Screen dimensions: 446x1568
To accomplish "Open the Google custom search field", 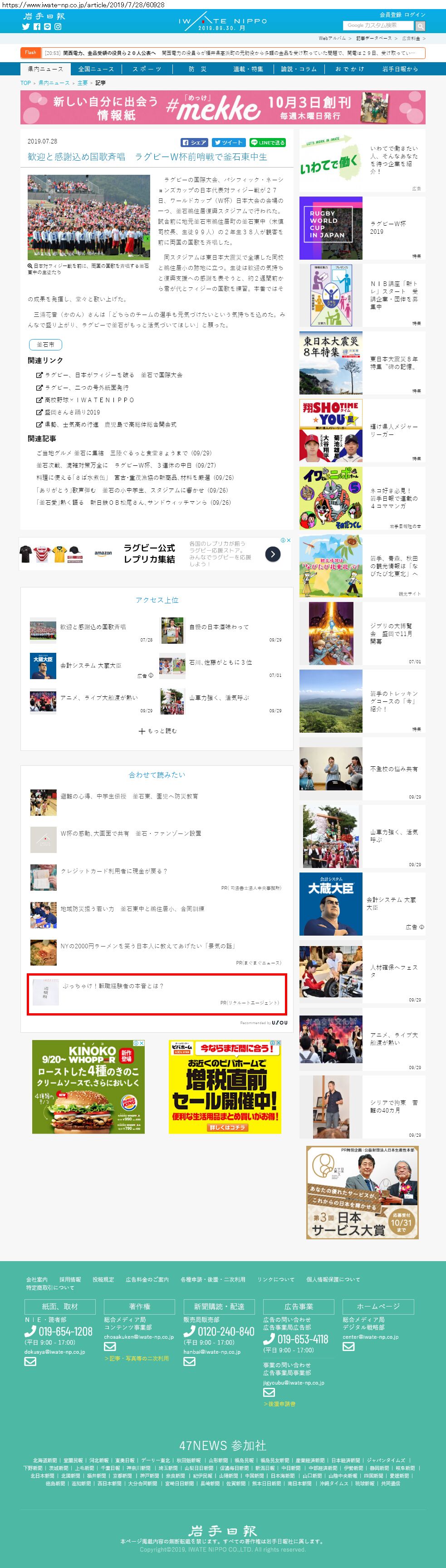I will [x=378, y=25].
